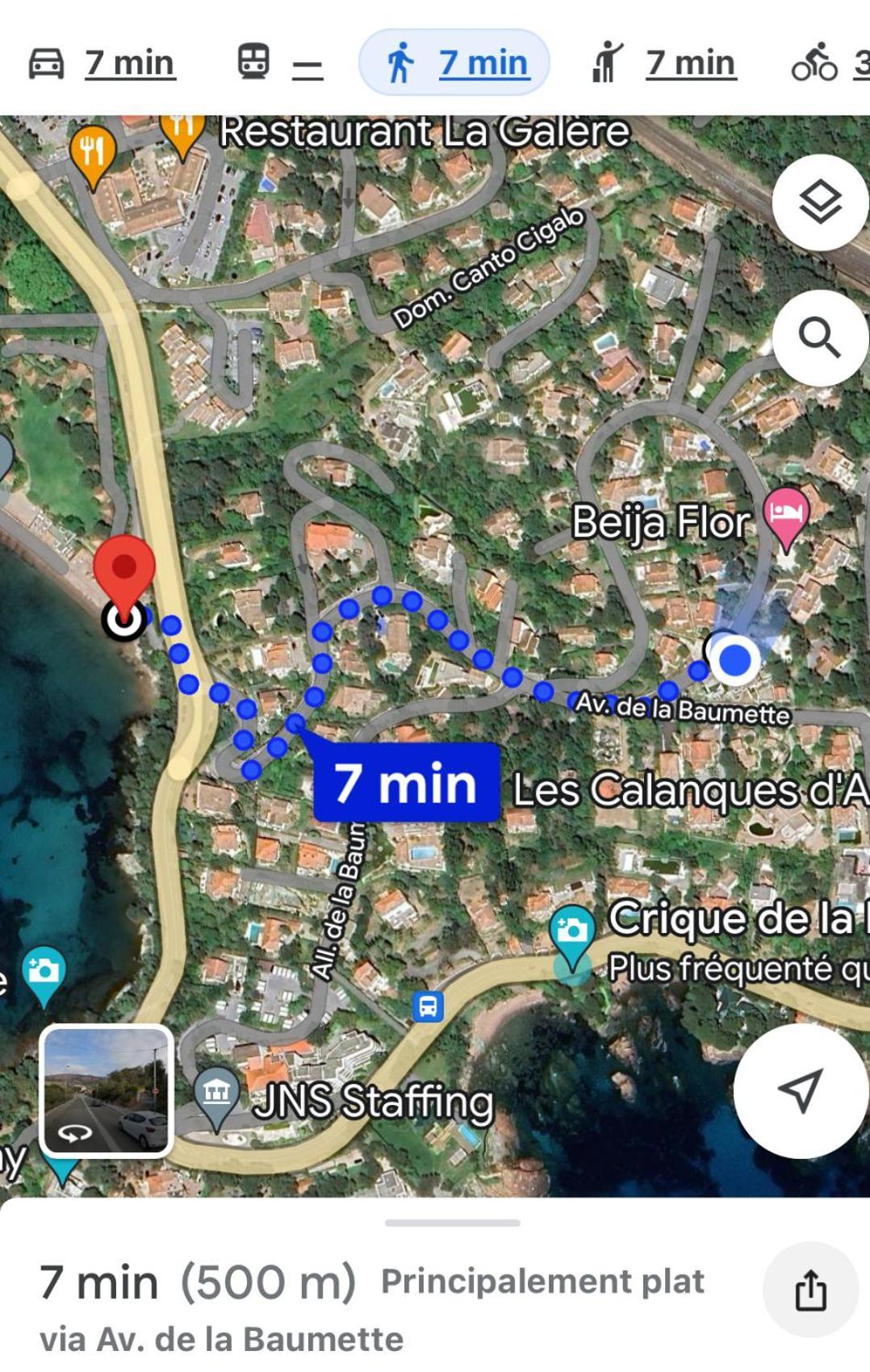Open the Crique de la photo spot pin
The height and width of the screenshot is (1372, 870).
tap(572, 932)
